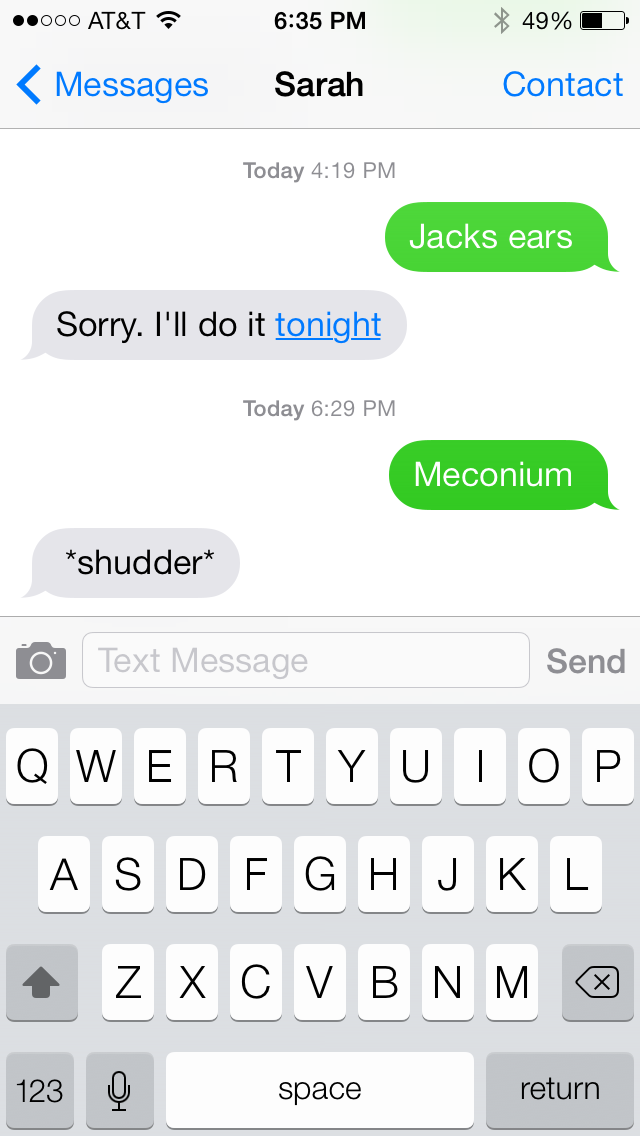Open the camera attachment icon
The width and height of the screenshot is (640, 1136).
pyautogui.click(x=41, y=661)
